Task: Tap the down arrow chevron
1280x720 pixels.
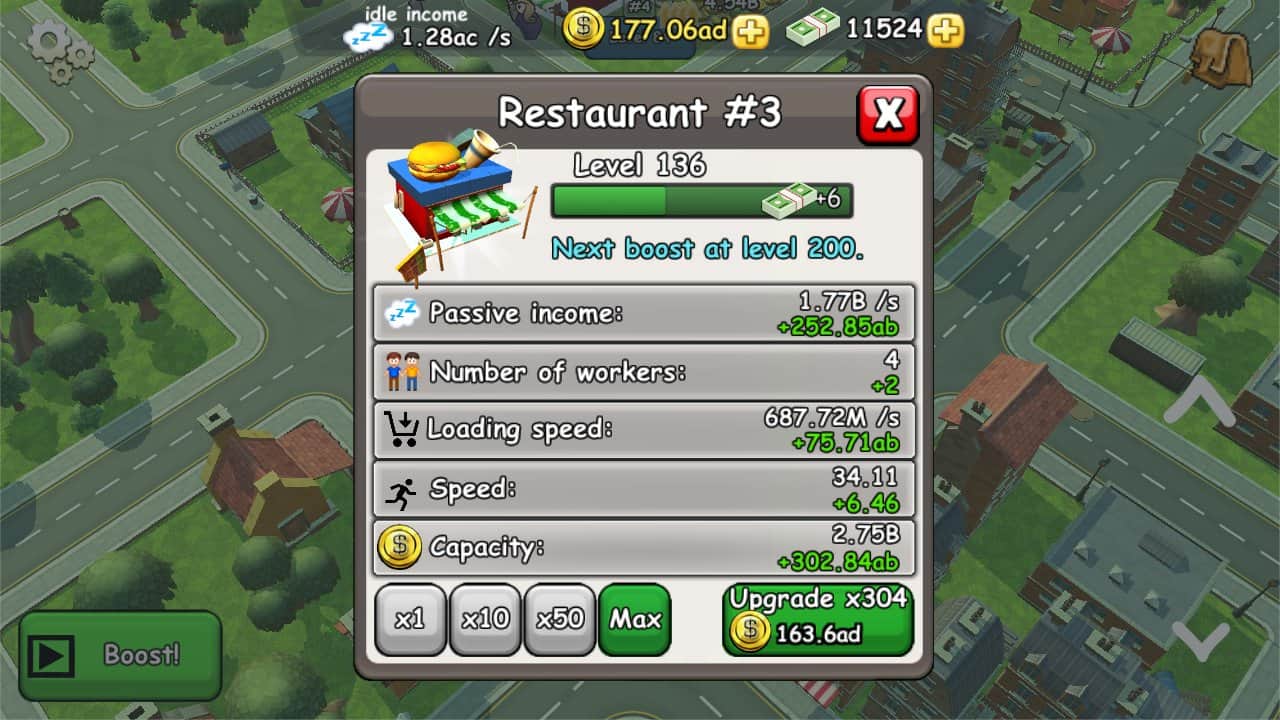Action: 1199,636
